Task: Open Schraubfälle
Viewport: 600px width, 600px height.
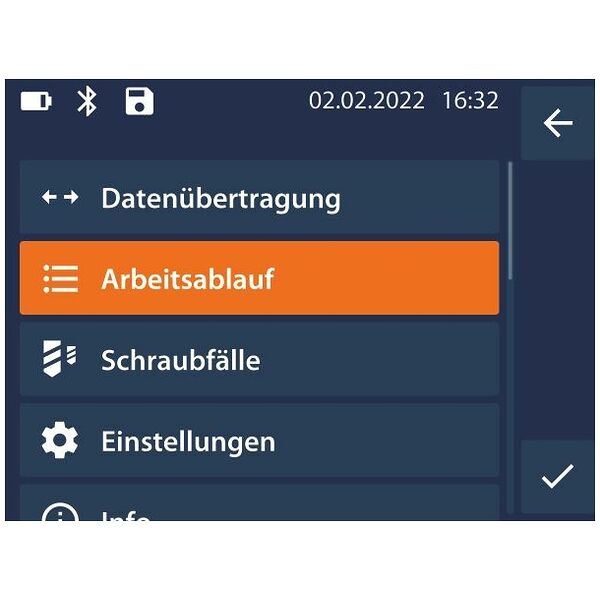Action: (259, 360)
